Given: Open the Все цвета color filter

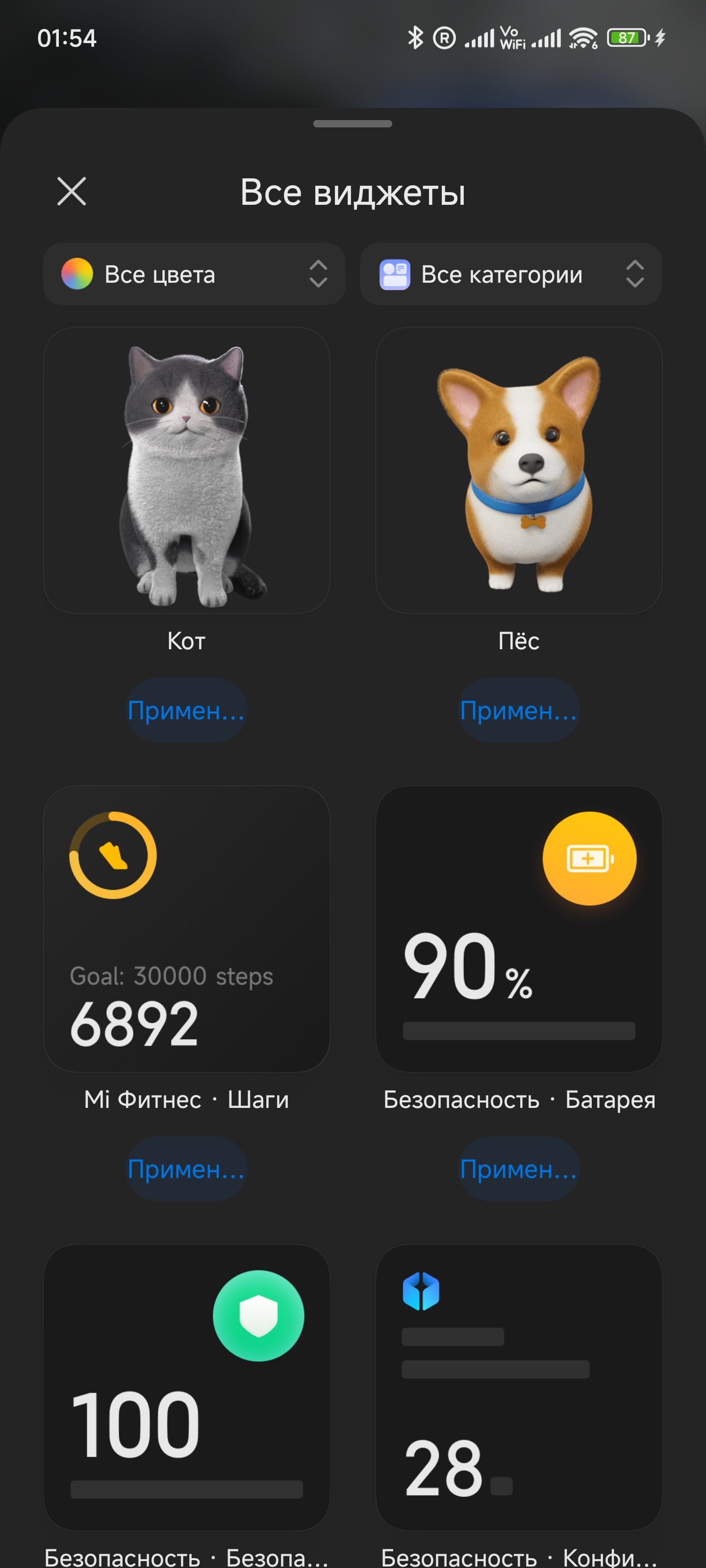Looking at the screenshot, I should pos(194,274).
